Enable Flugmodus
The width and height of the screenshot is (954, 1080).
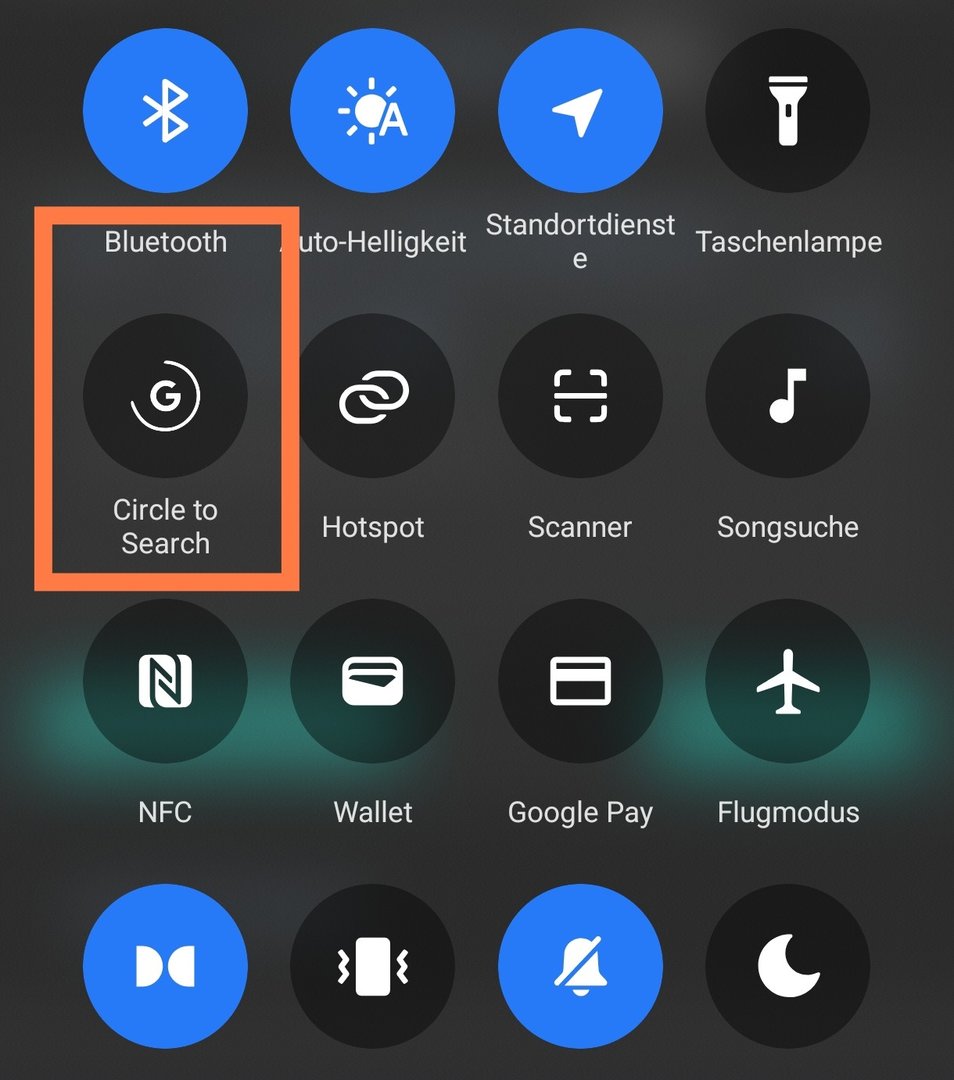point(788,681)
